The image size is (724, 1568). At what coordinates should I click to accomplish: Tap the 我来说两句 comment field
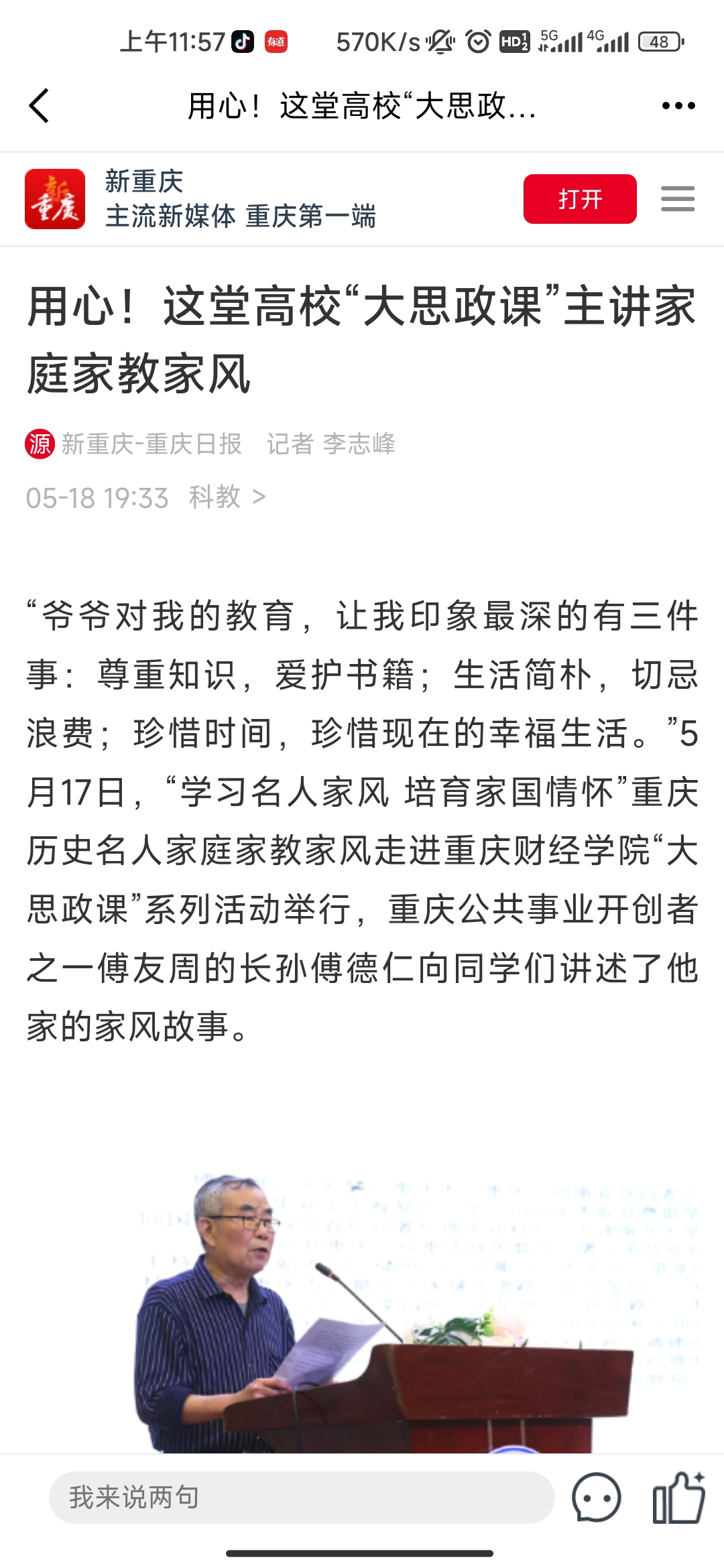[302, 1497]
